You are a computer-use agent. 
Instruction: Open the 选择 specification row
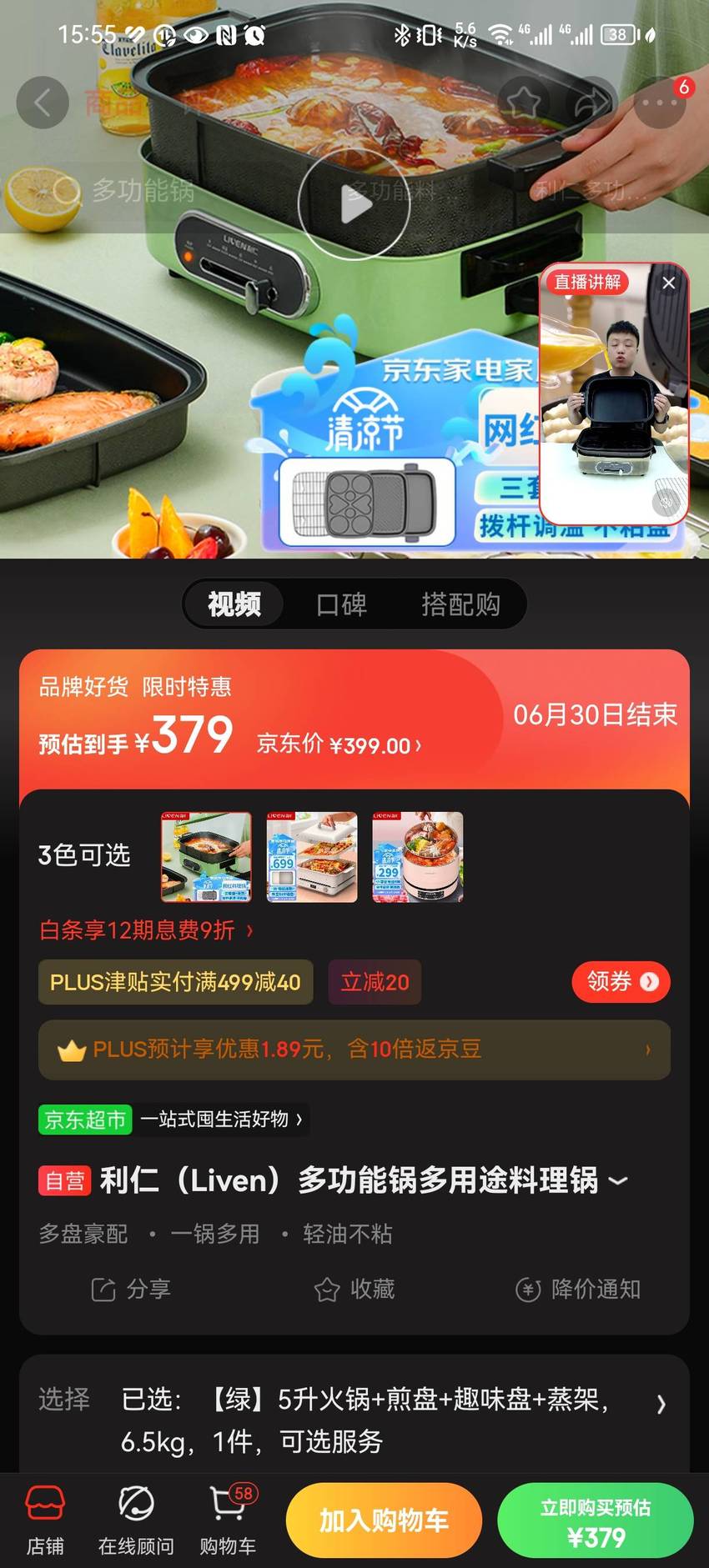354,1420
